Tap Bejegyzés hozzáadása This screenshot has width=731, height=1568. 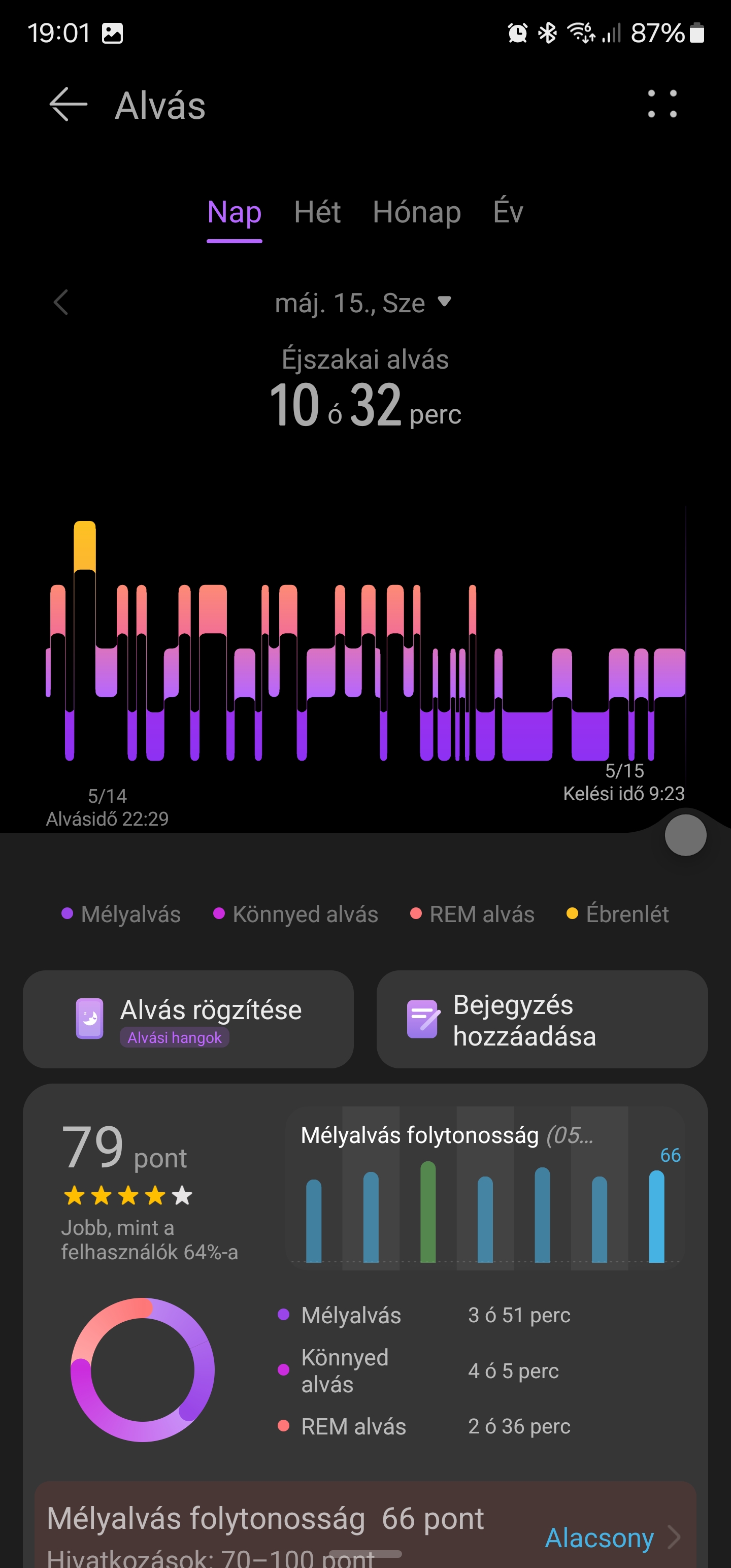point(542,1019)
